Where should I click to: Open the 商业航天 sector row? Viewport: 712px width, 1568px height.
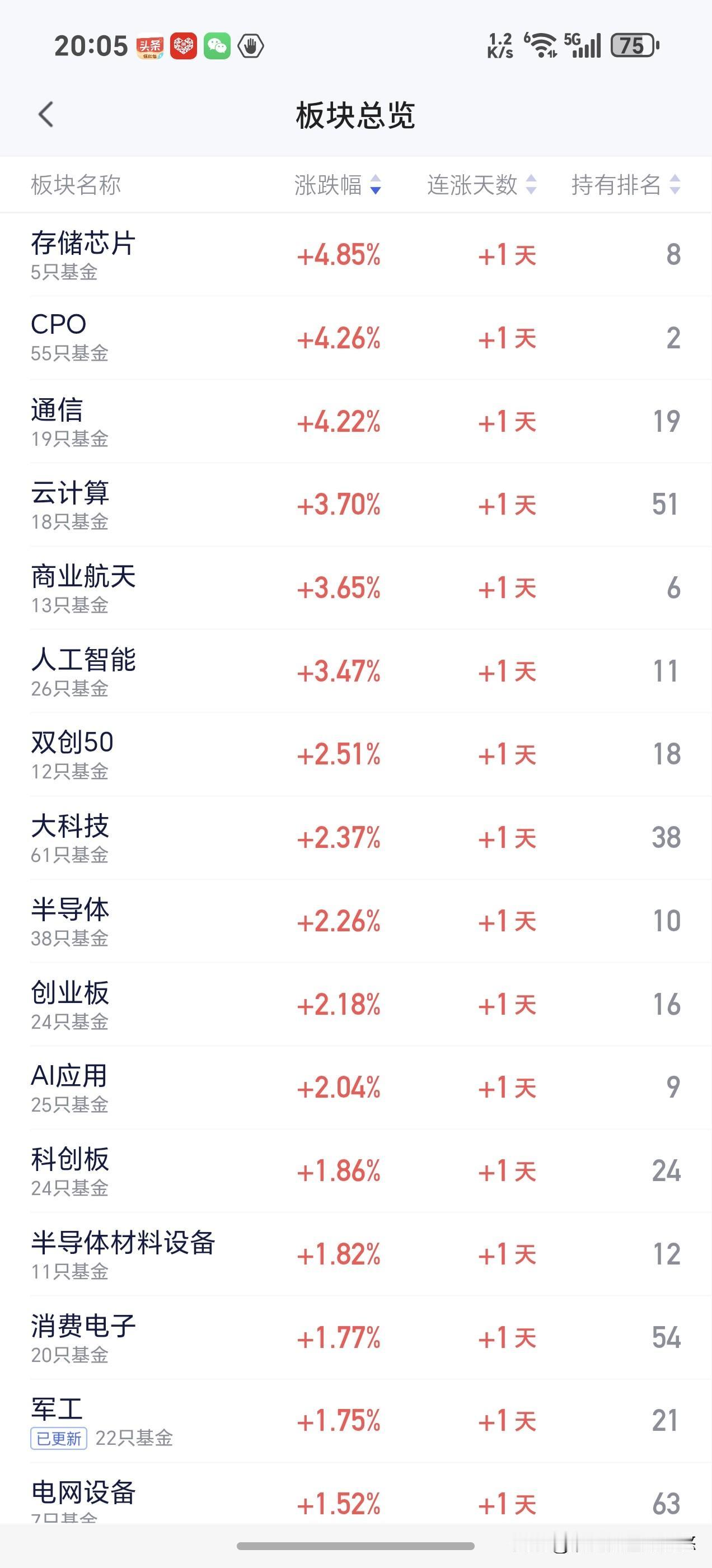pos(356,588)
